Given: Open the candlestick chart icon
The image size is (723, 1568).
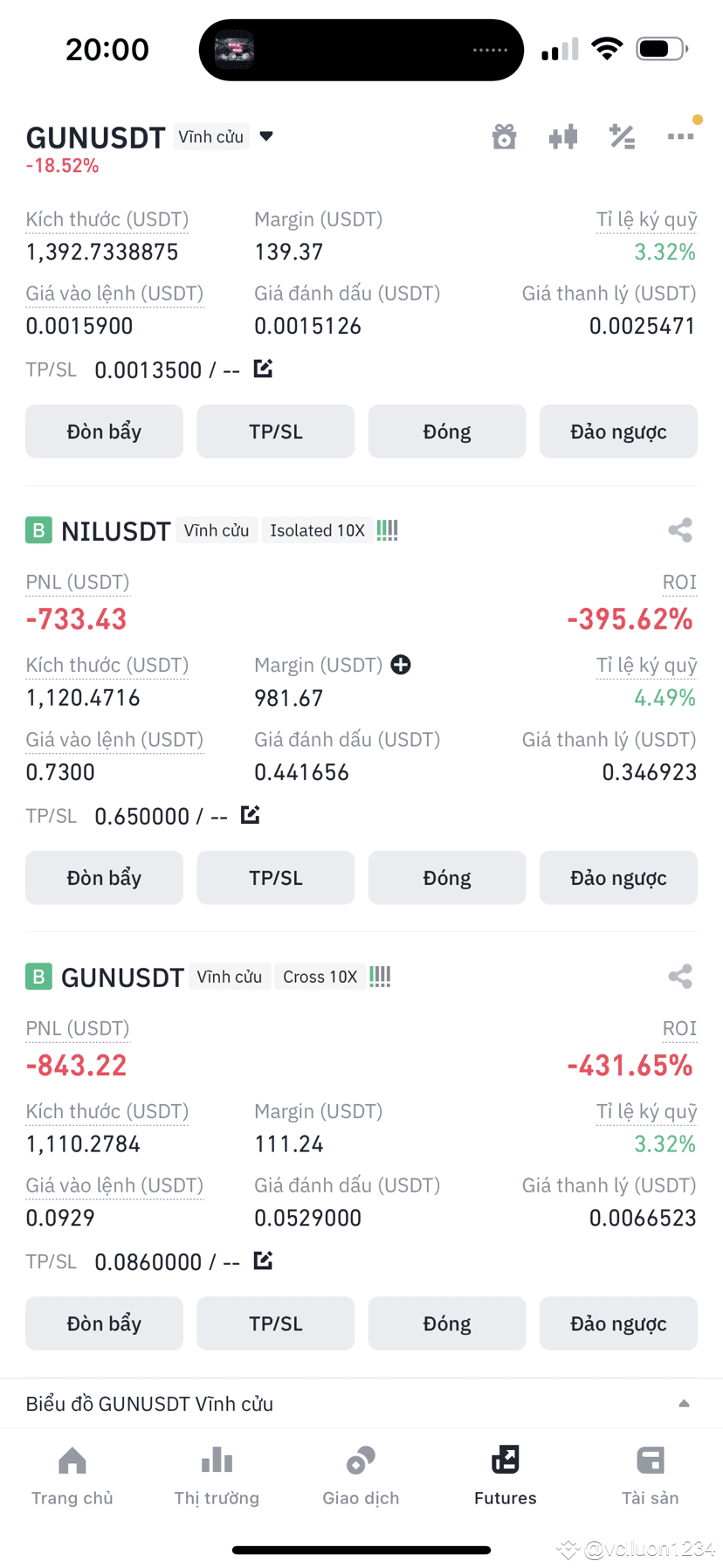Looking at the screenshot, I should tap(563, 136).
